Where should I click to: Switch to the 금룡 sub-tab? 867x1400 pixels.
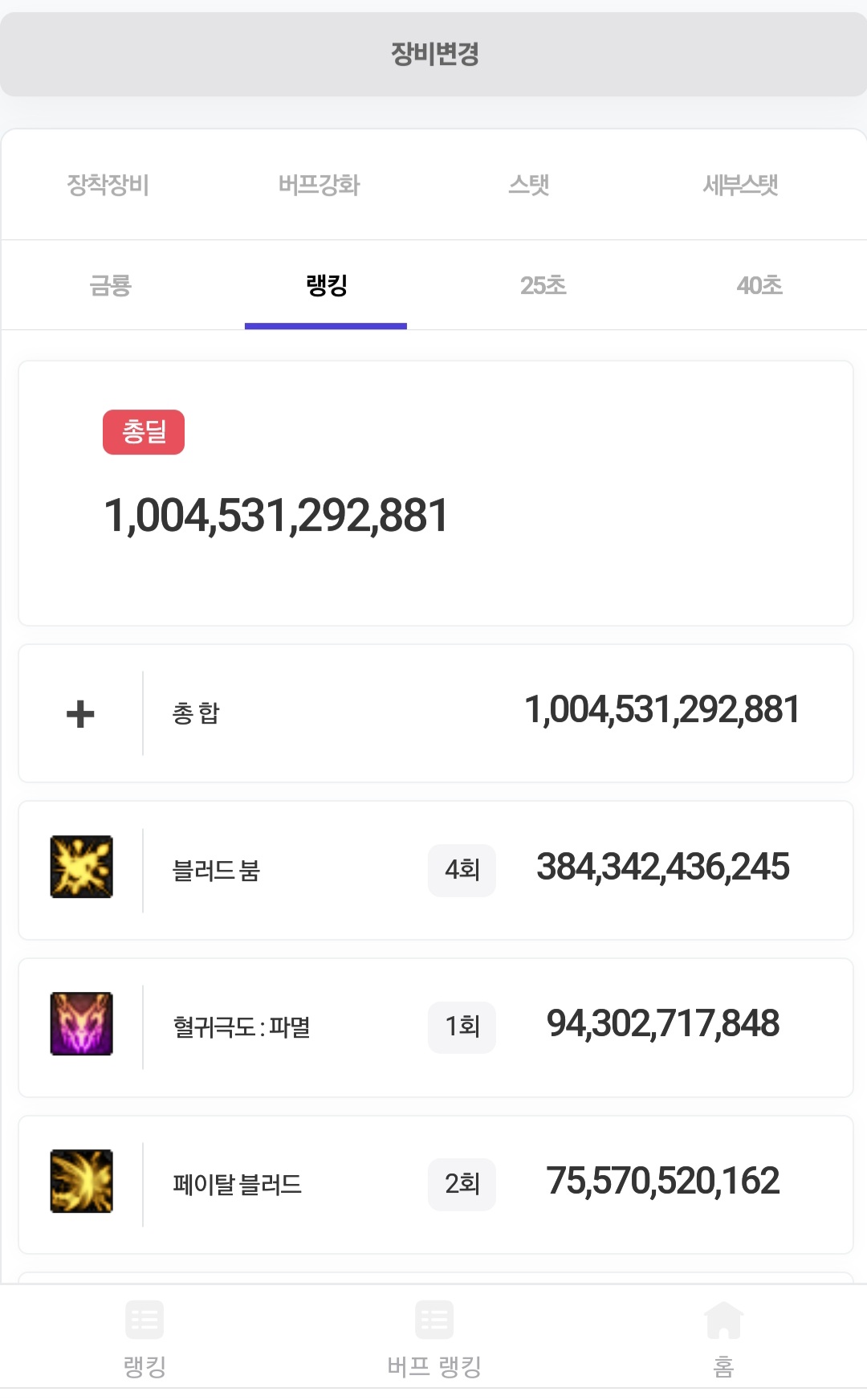110,285
